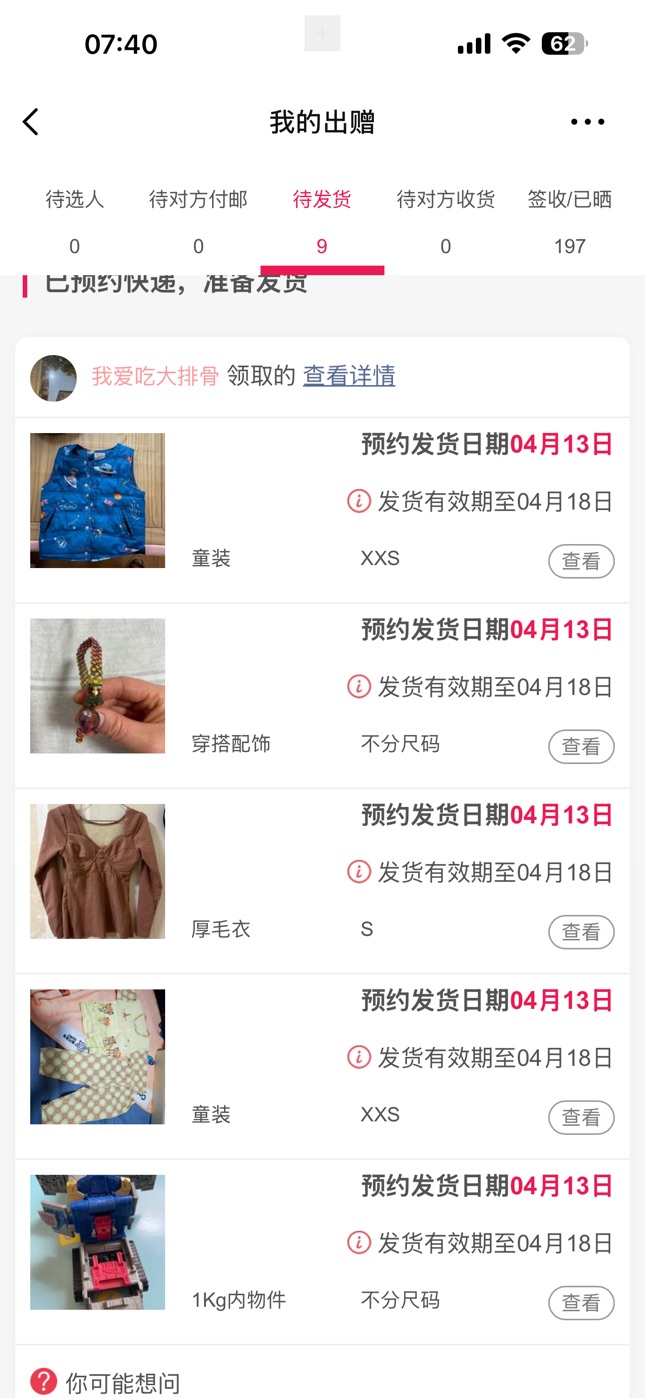
Task: Tap 查看 for the 穿搭配饰 item
Action: coord(581,746)
